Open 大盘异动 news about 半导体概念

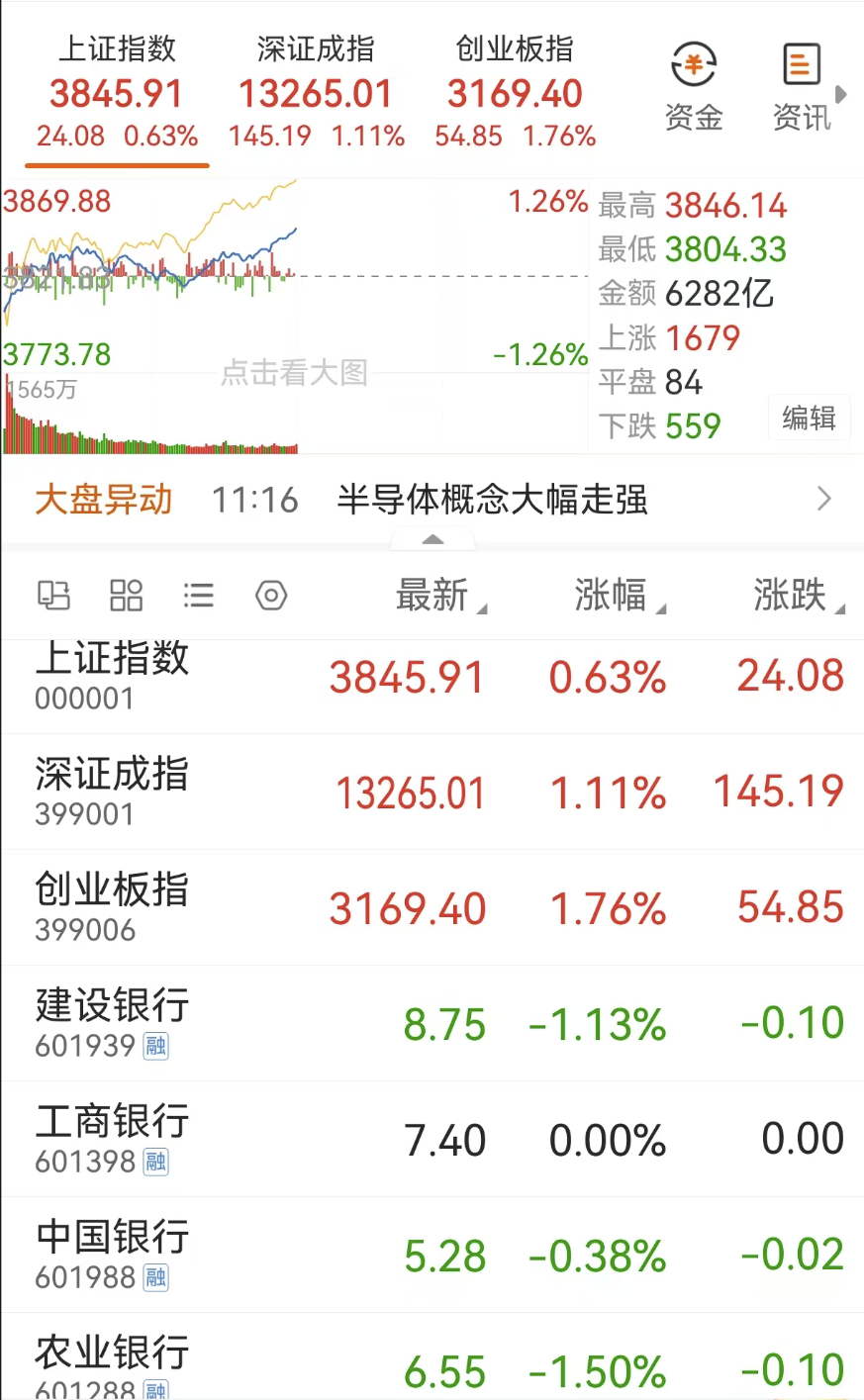492,500
